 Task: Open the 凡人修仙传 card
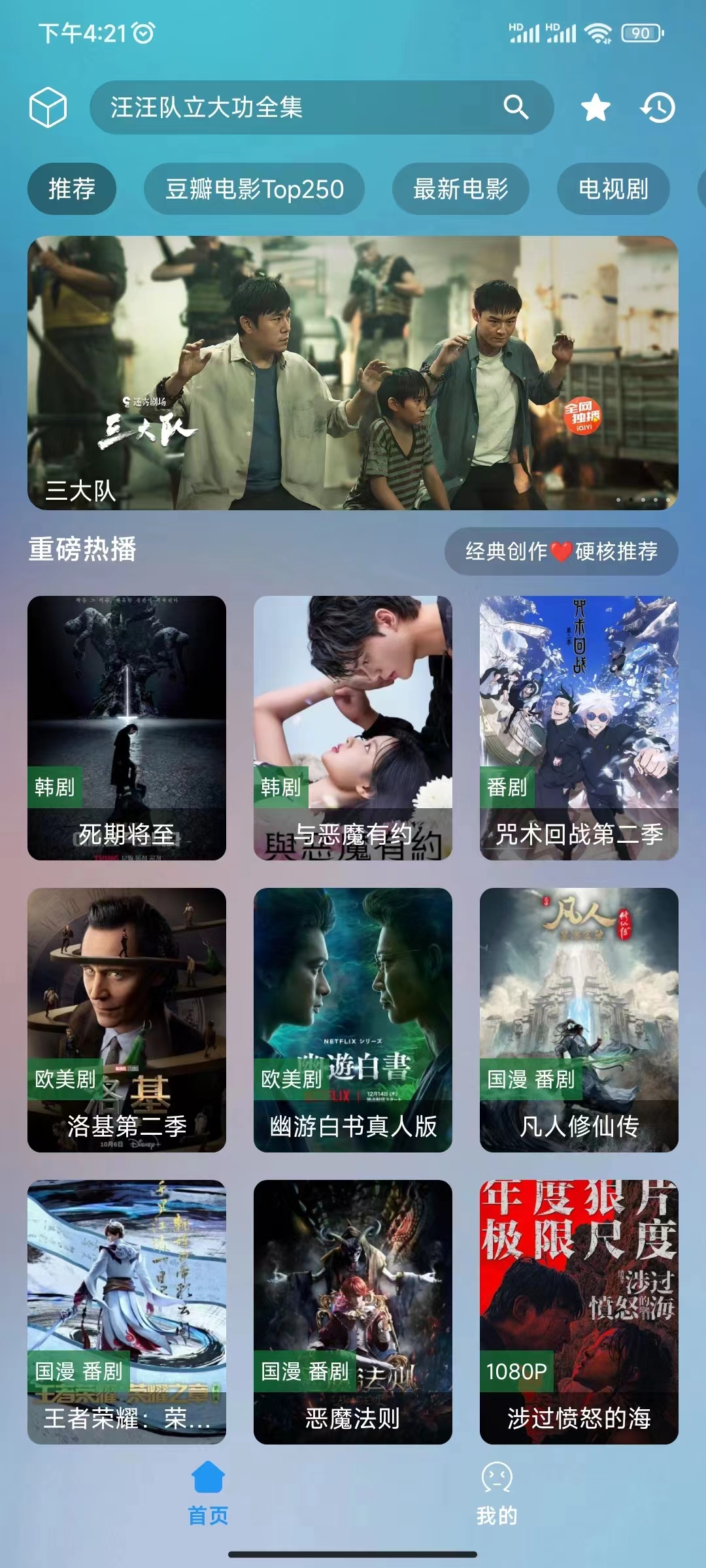(579, 1019)
